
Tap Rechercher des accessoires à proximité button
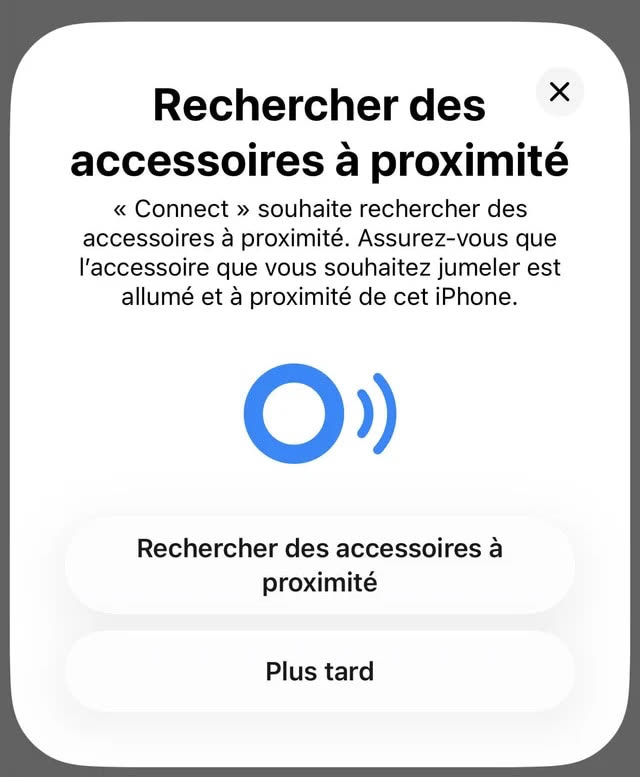click(x=320, y=565)
